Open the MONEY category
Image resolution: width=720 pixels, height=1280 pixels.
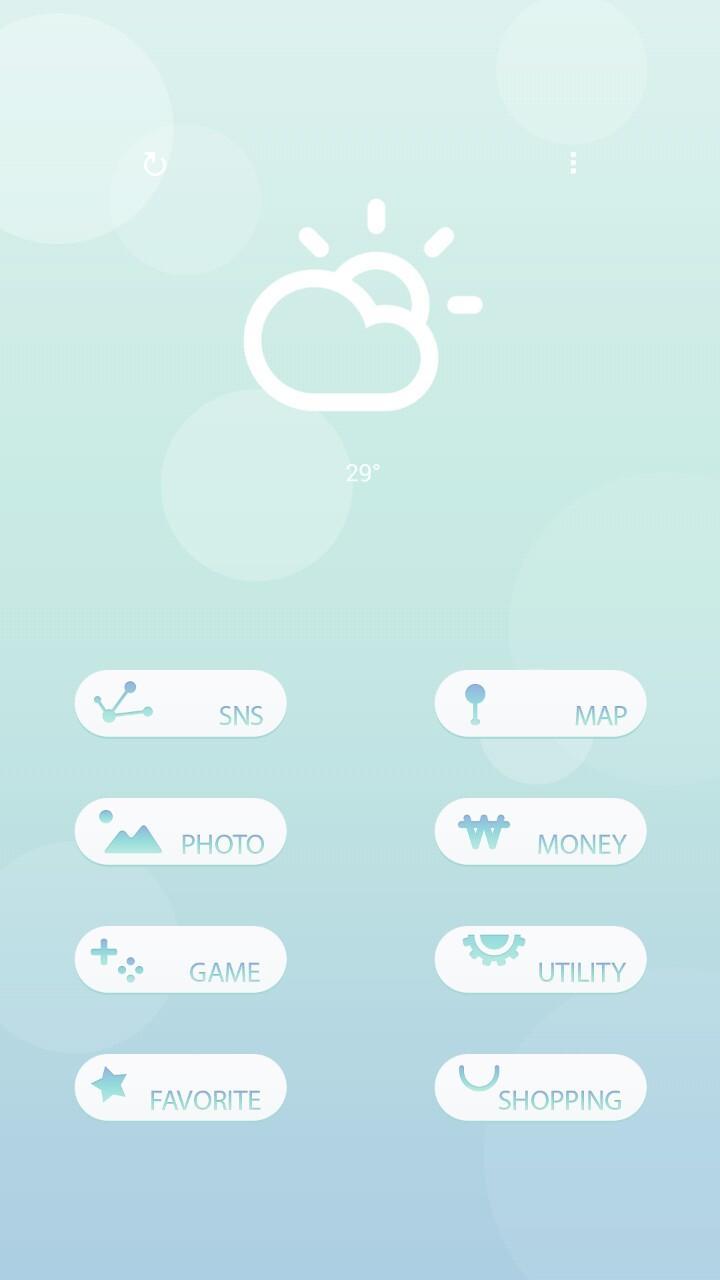[x=540, y=831]
